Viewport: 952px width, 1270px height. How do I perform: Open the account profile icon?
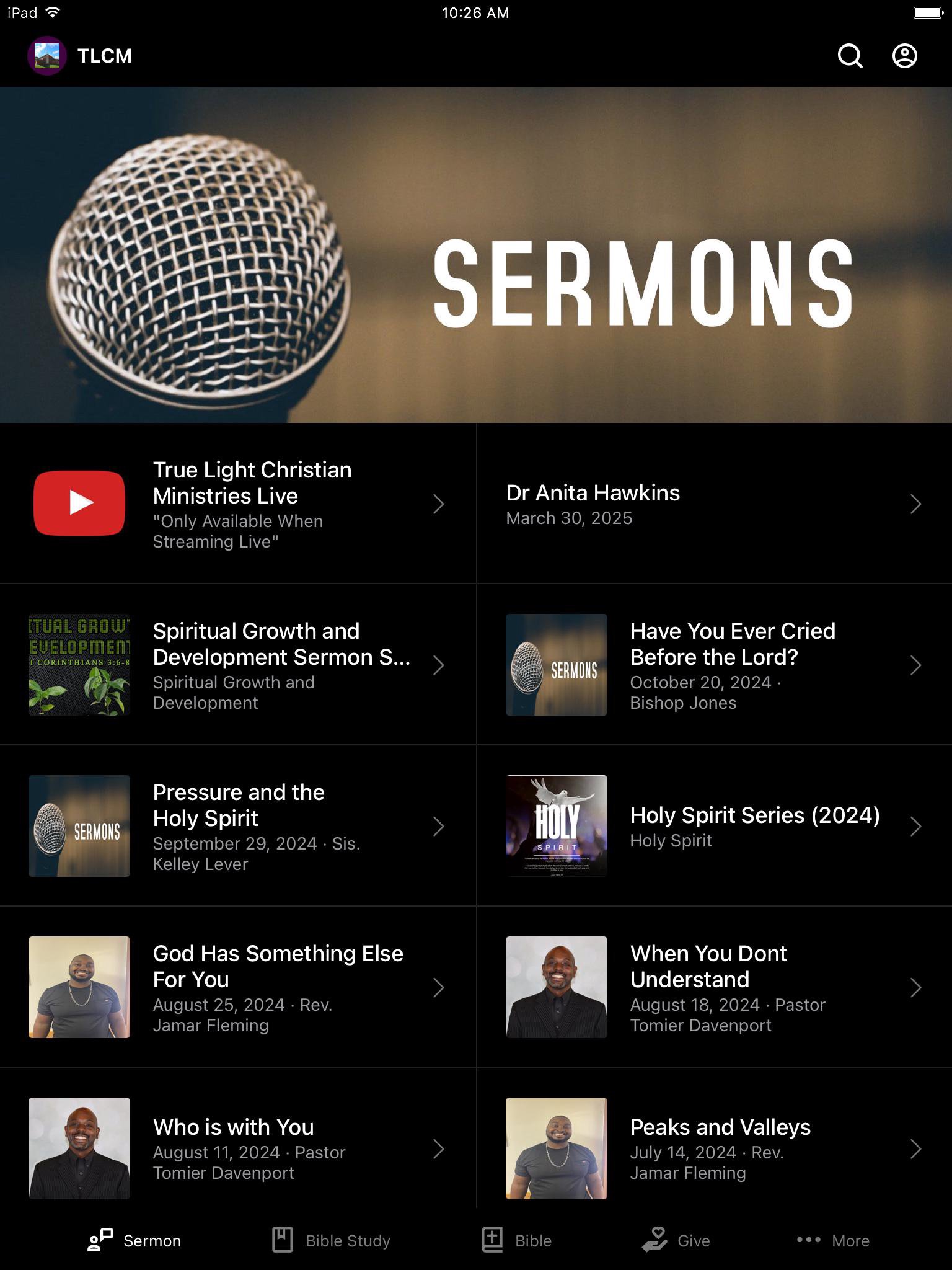click(904, 56)
